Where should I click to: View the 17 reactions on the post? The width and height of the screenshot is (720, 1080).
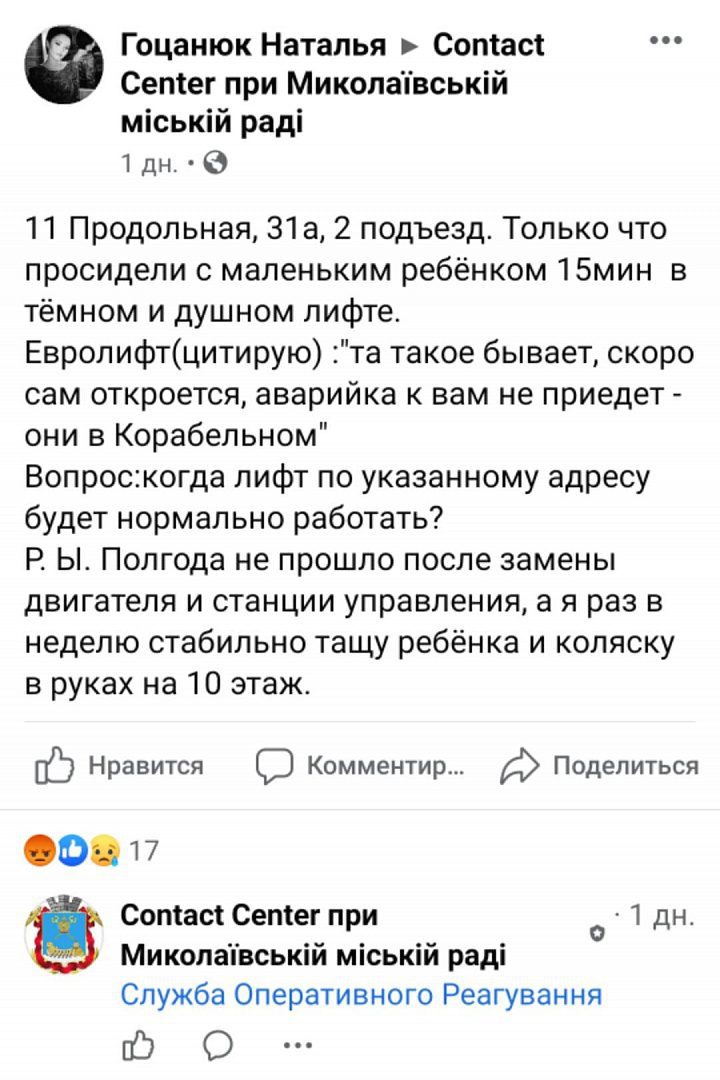click(x=92, y=851)
